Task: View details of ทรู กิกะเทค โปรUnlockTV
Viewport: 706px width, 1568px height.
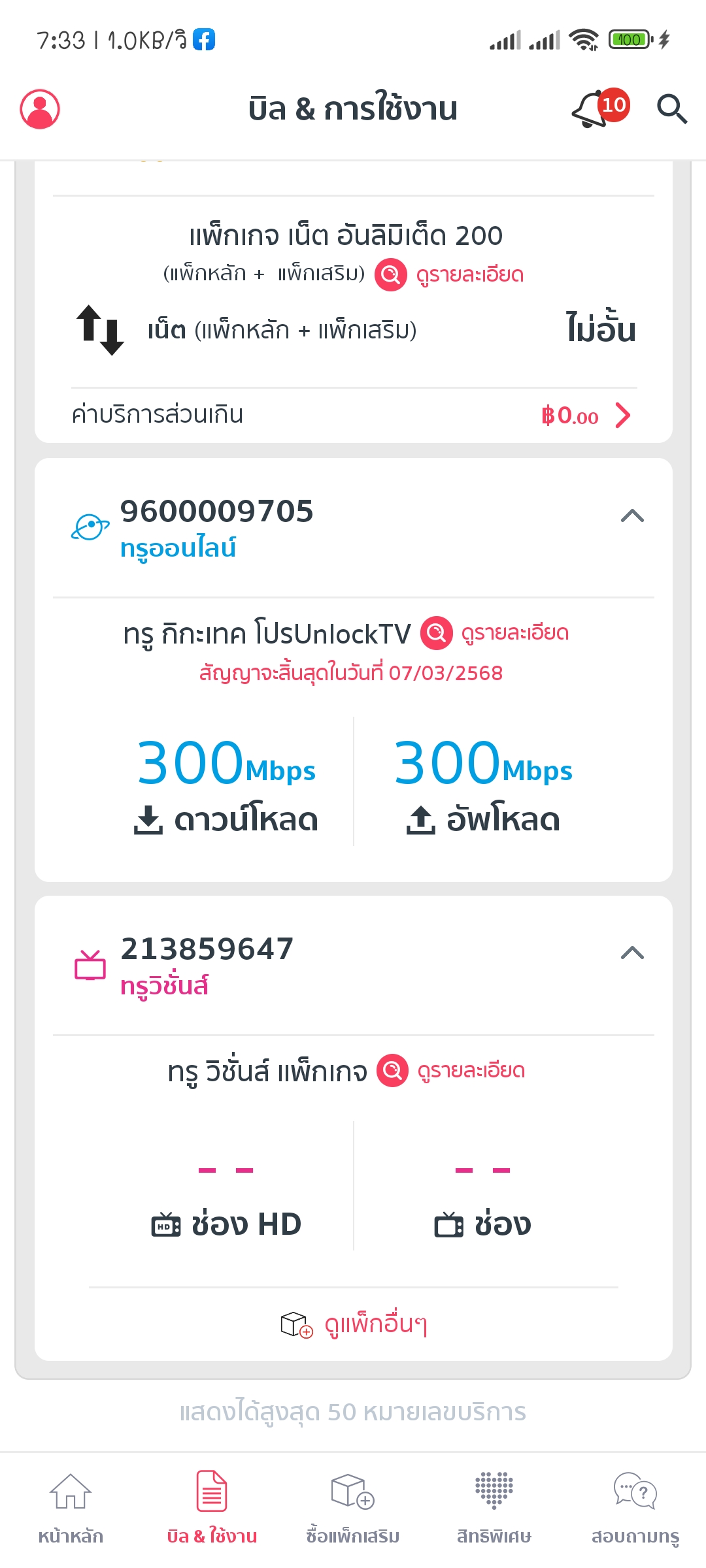Action: [x=495, y=633]
